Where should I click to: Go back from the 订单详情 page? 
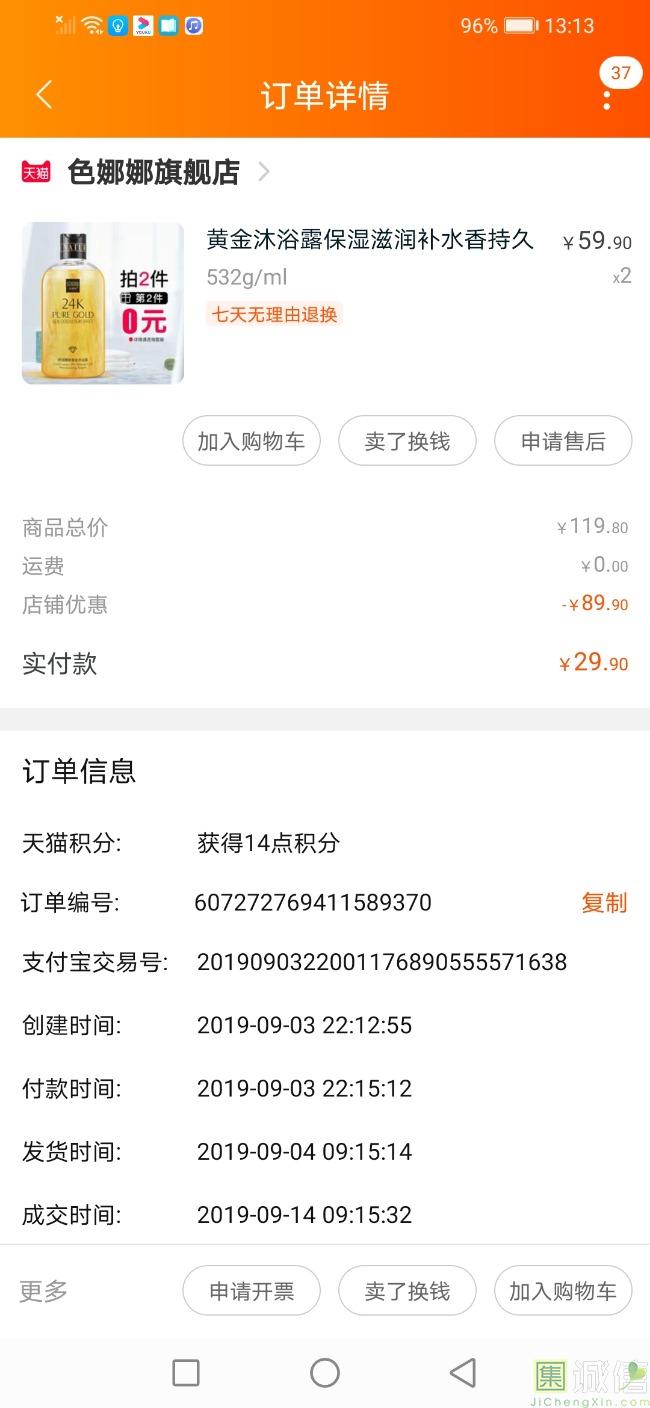coord(43,95)
